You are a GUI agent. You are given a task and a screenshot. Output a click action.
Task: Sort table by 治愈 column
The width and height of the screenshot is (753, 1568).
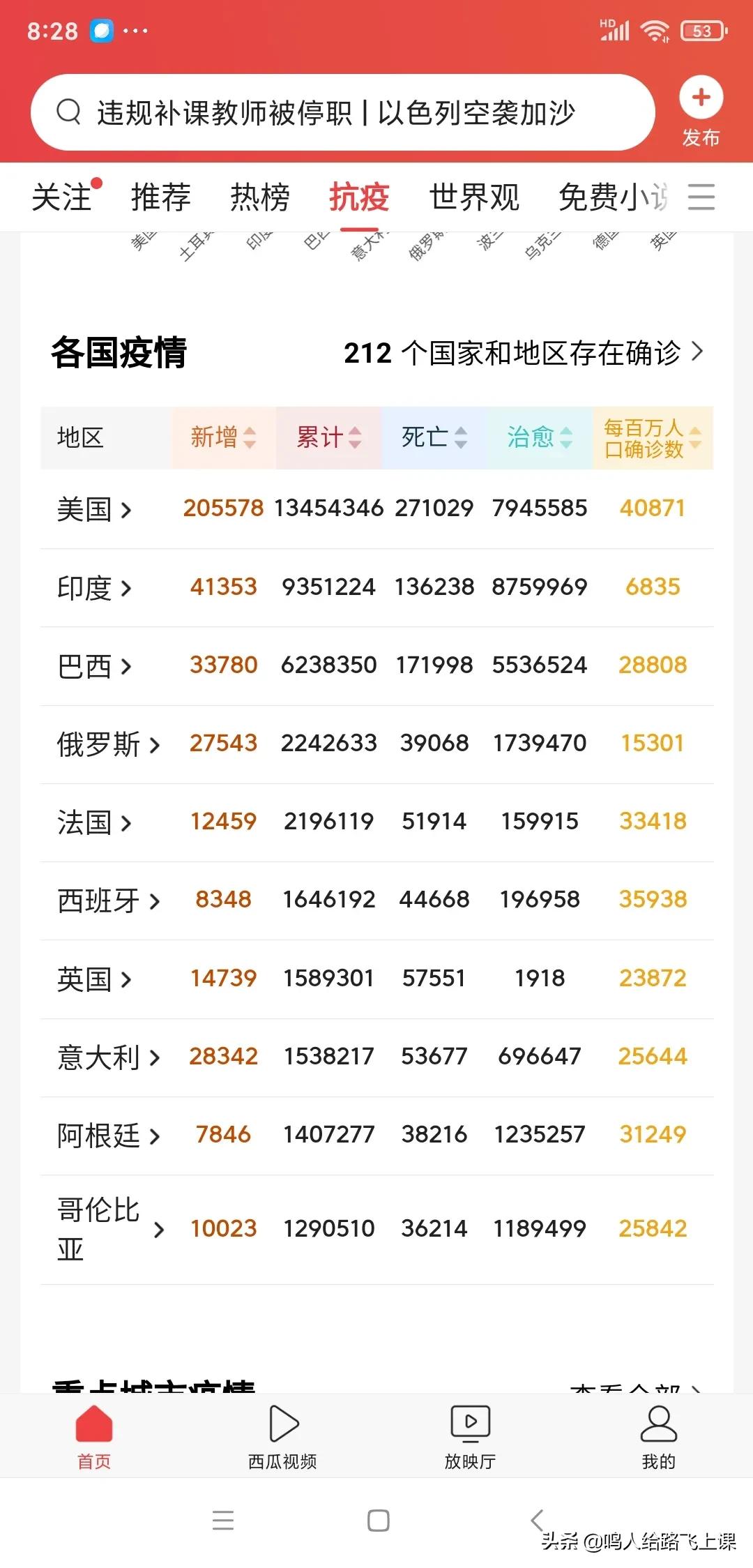[x=540, y=437]
